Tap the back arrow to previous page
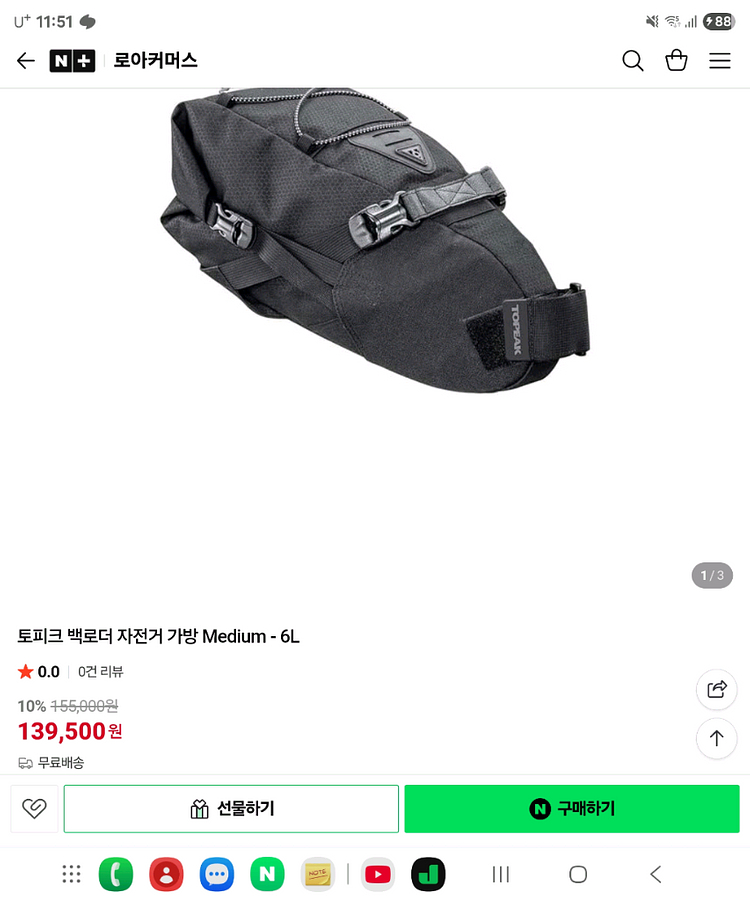 [24, 60]
